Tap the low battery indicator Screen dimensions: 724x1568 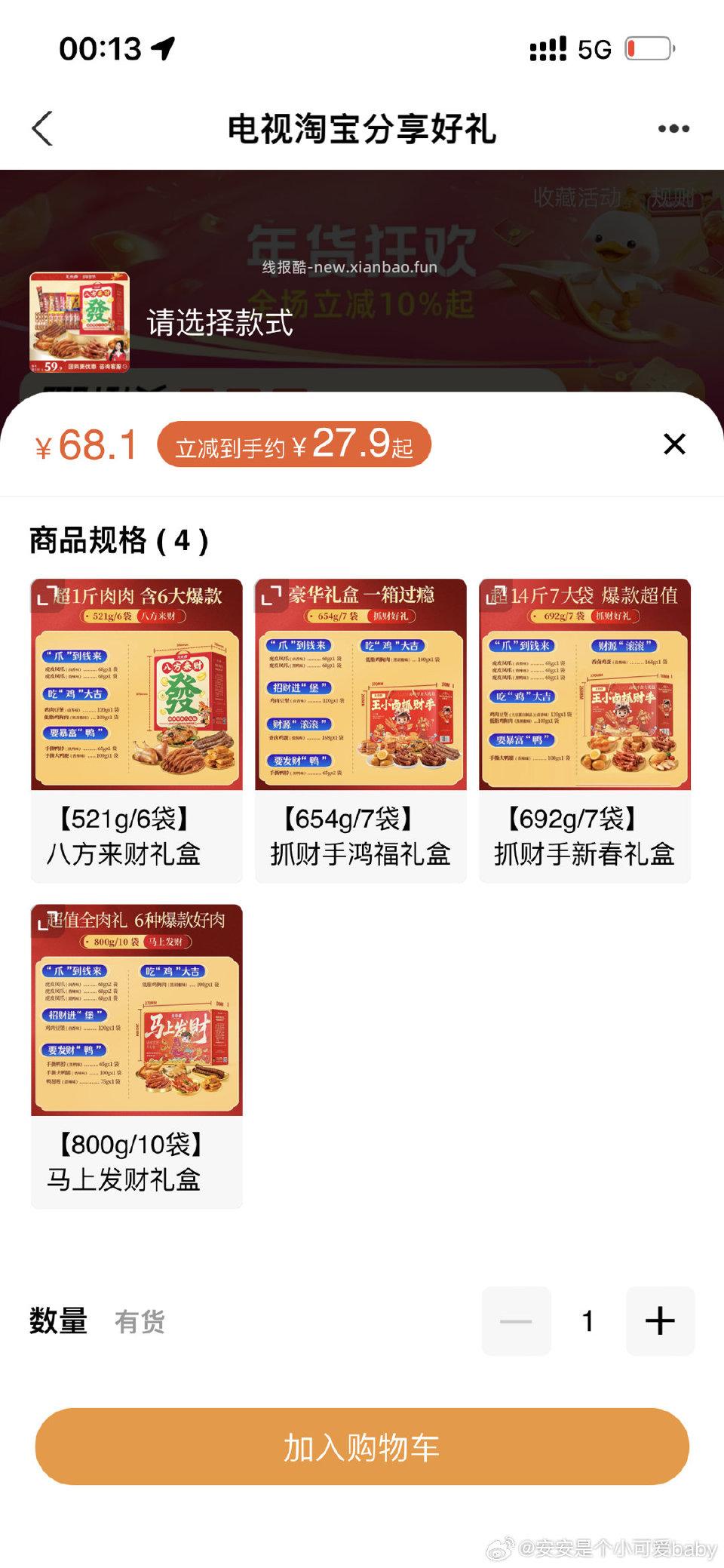650,47
